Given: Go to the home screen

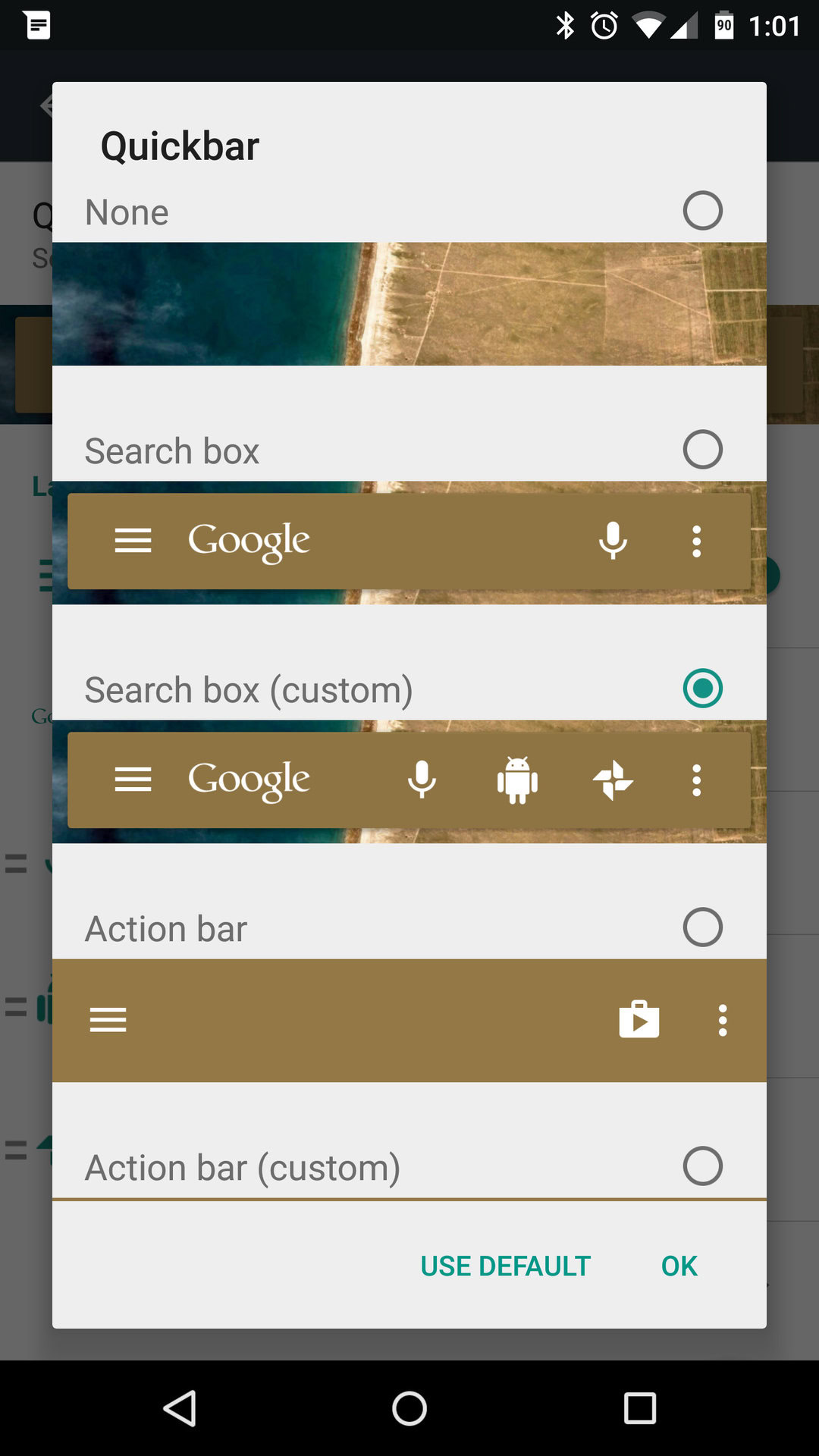Looking at the screenshot, I should (x=409, y=1408).
